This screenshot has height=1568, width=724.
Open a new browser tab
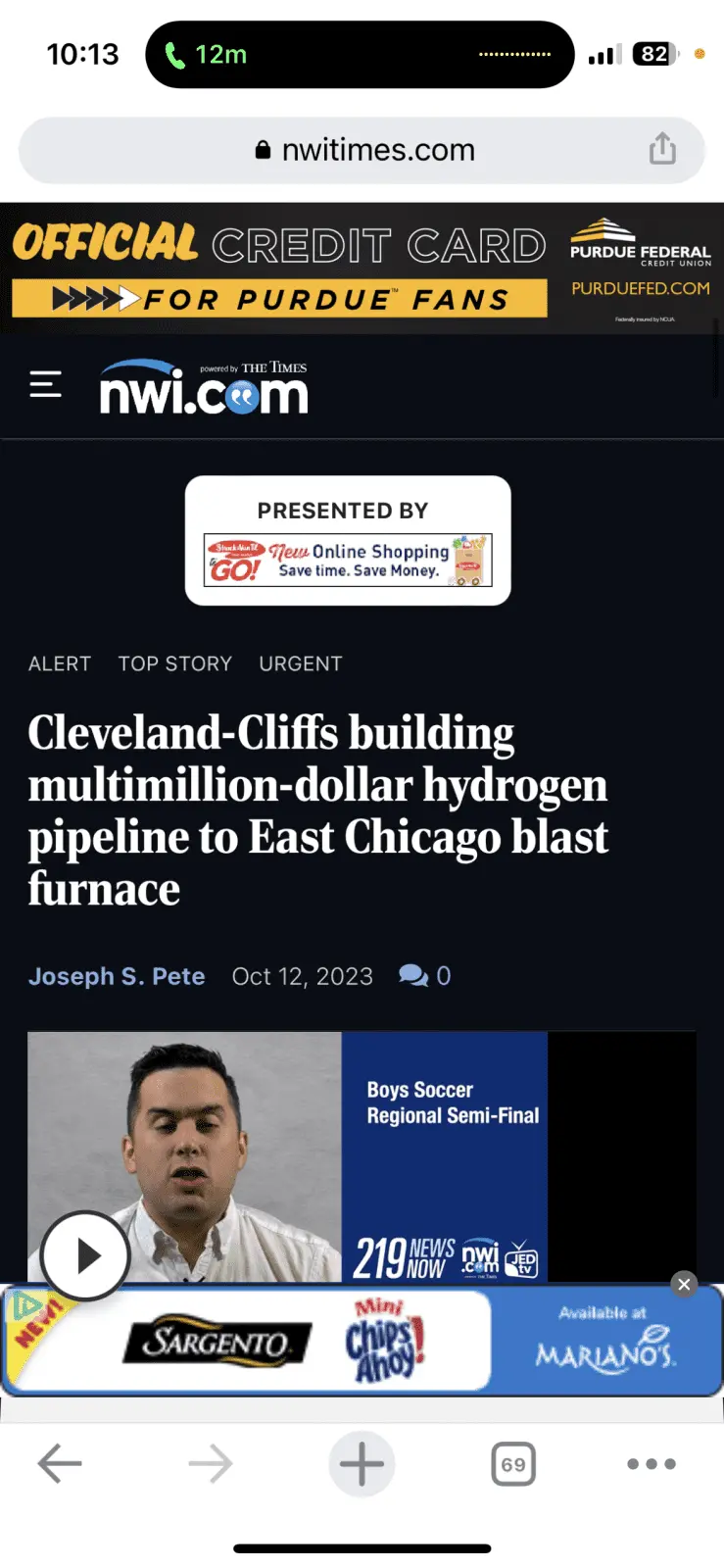[x=362, y=1464]
